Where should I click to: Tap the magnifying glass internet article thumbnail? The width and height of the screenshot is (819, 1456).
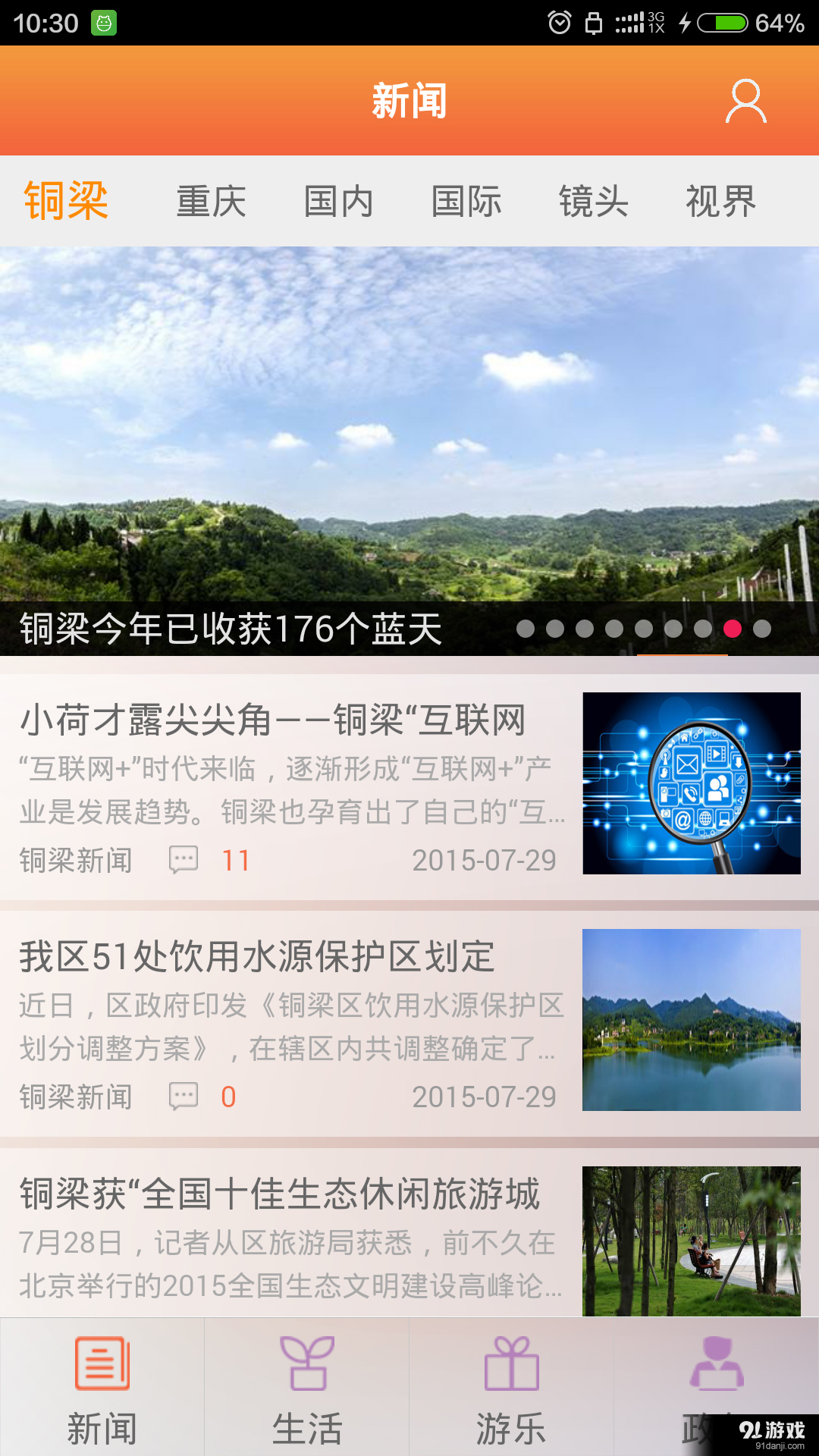tap(691, 784)
